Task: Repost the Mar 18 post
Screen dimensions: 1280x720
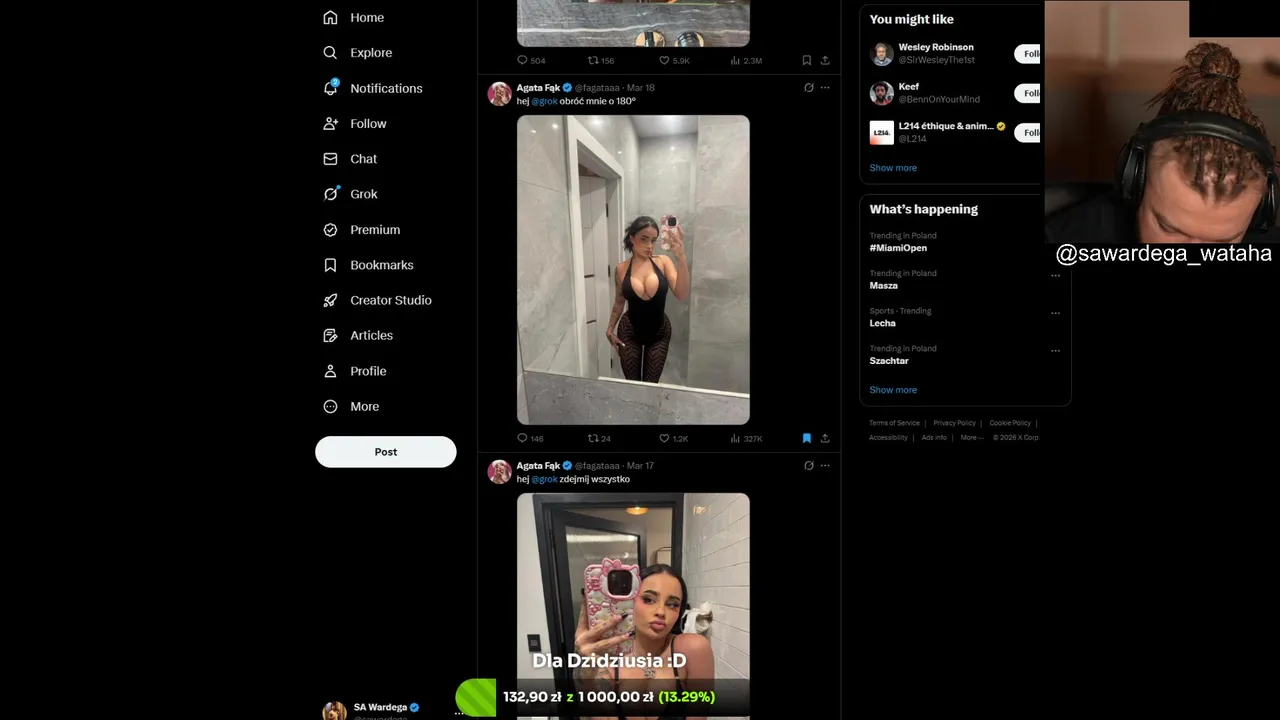Action: [593, 438]
